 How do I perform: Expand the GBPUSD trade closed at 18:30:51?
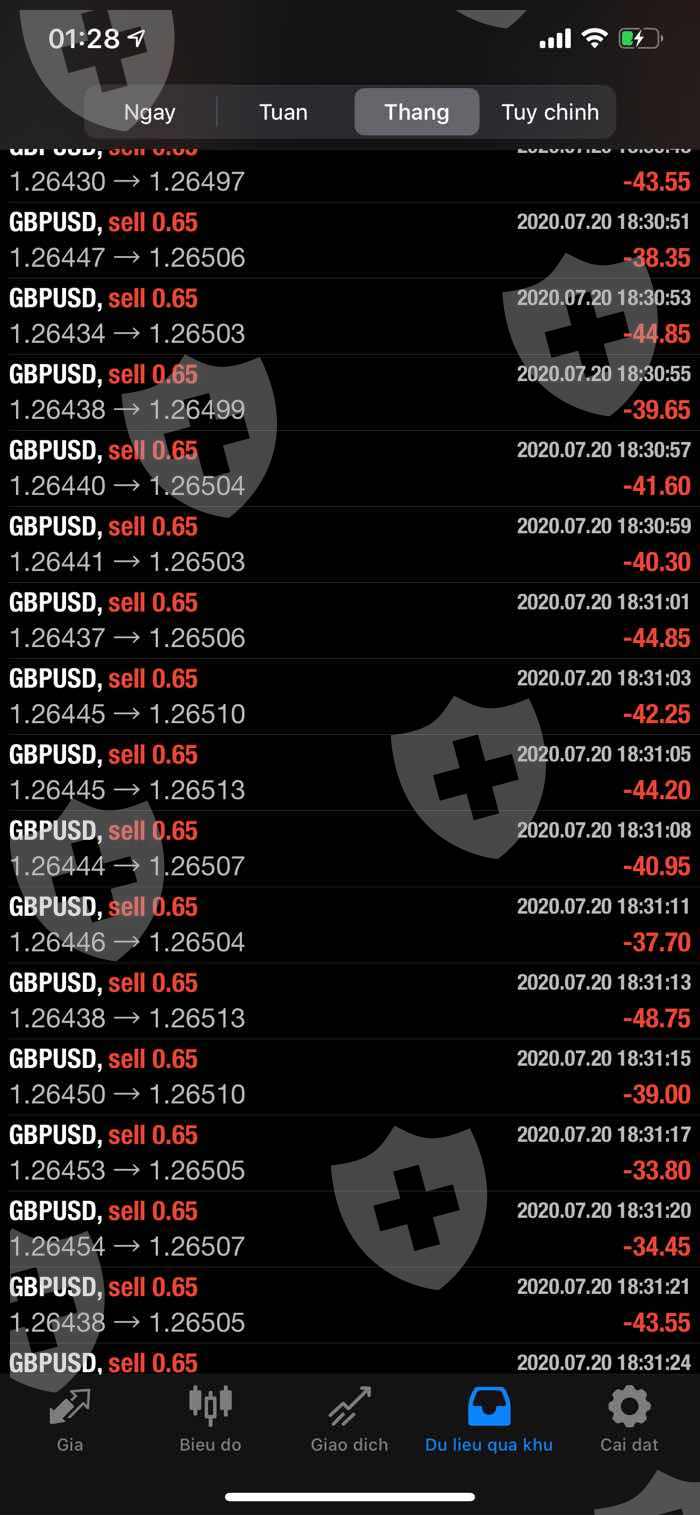click(350, 241)
